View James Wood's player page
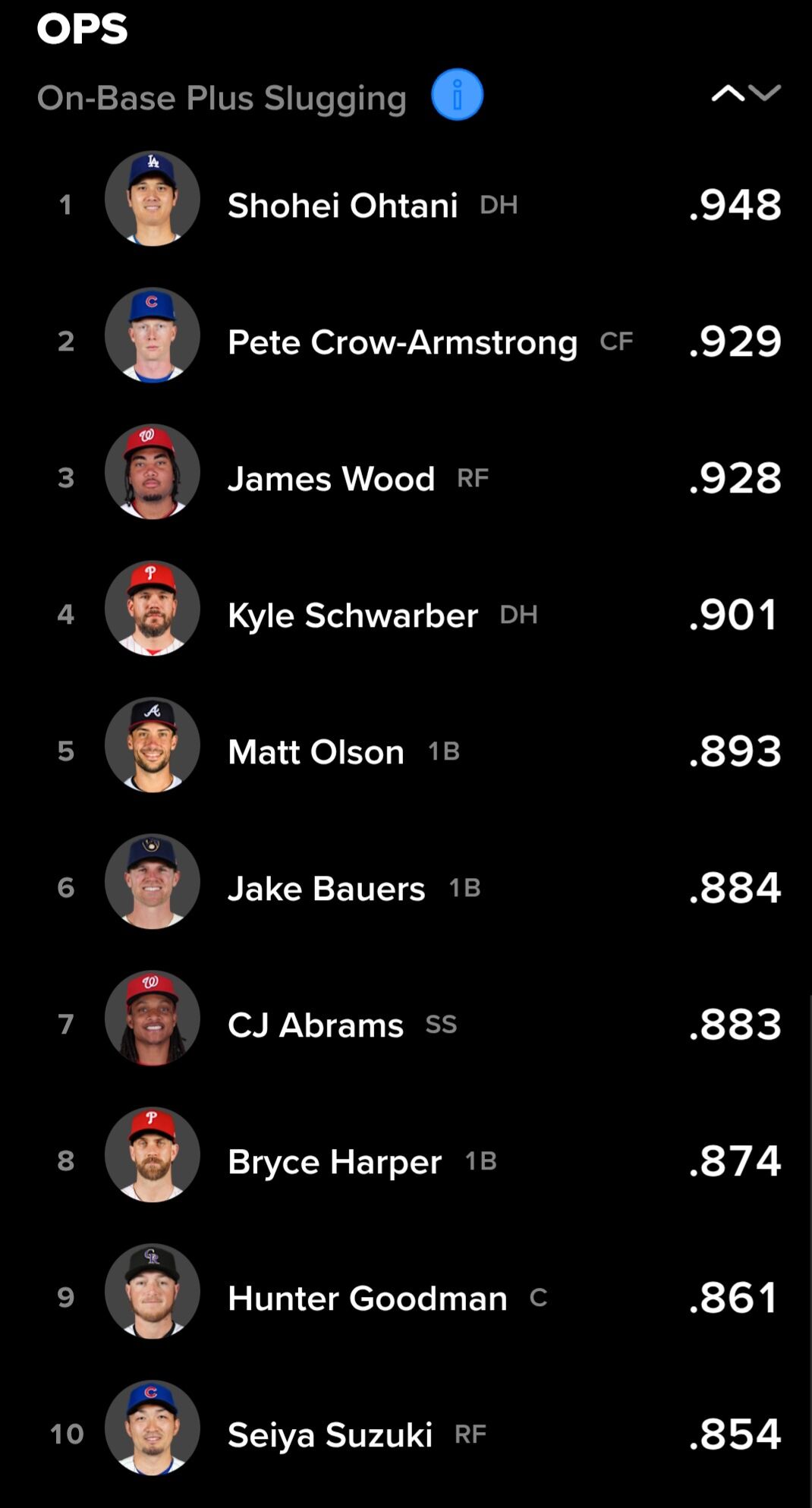 [x=406, y=478]
